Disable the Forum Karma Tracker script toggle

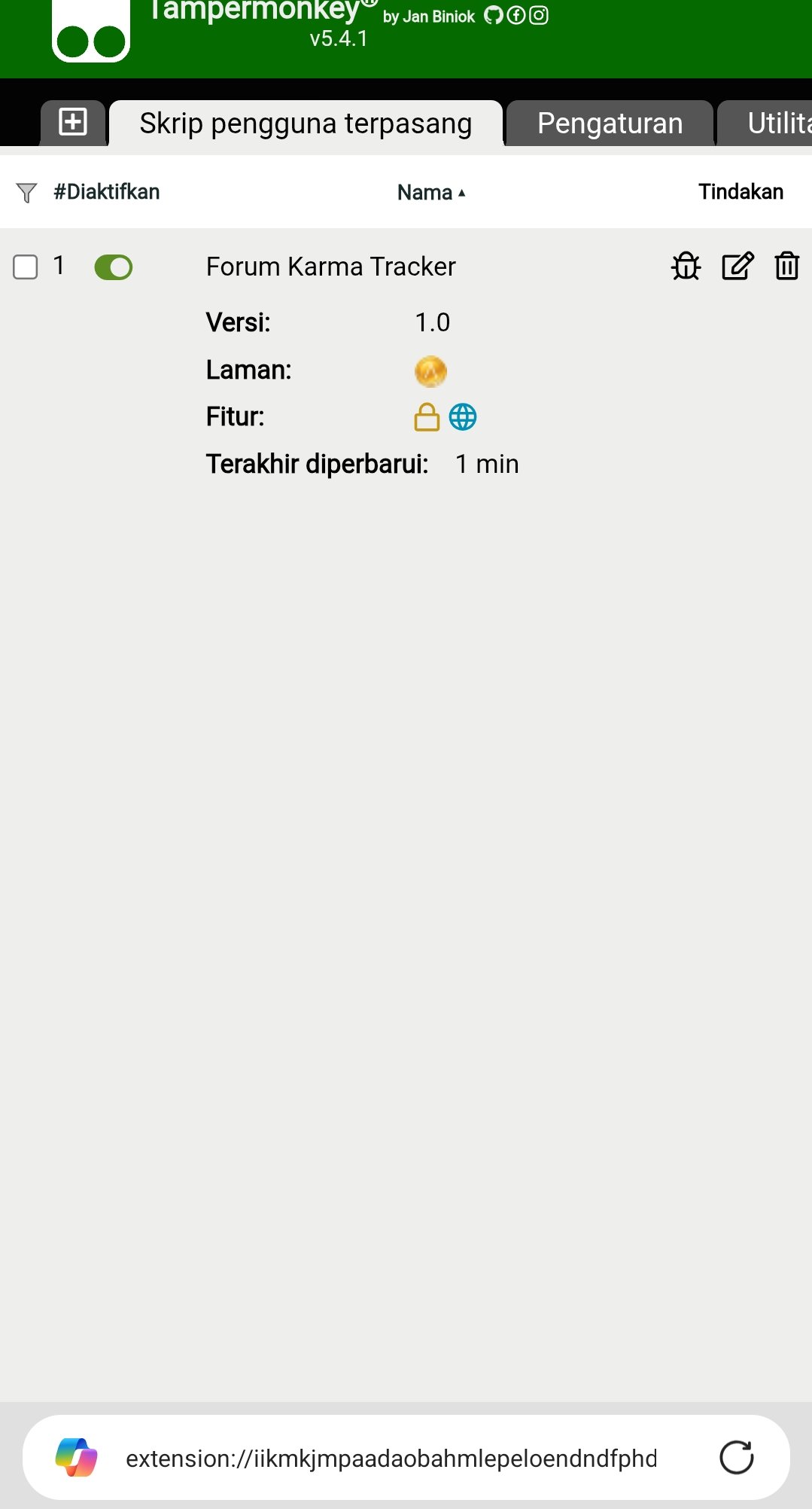click(x=114, y=267)
